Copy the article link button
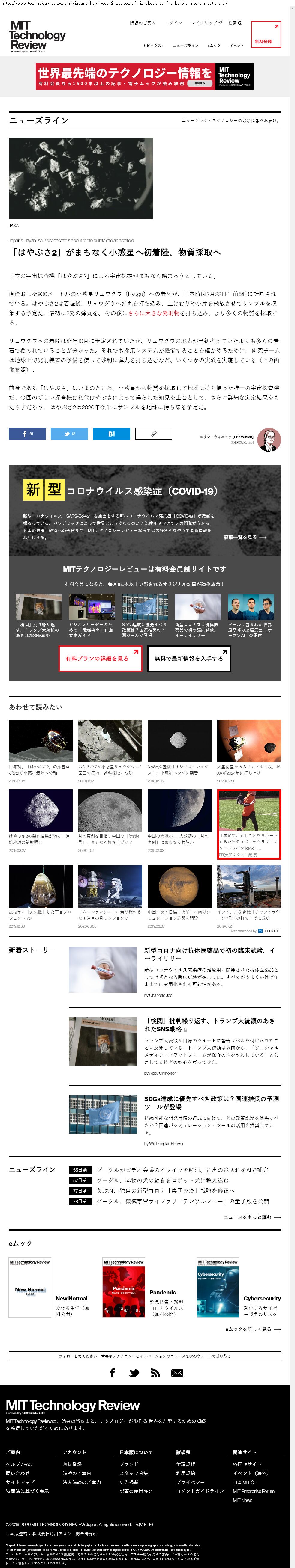295x1568 pixels. 153,433
